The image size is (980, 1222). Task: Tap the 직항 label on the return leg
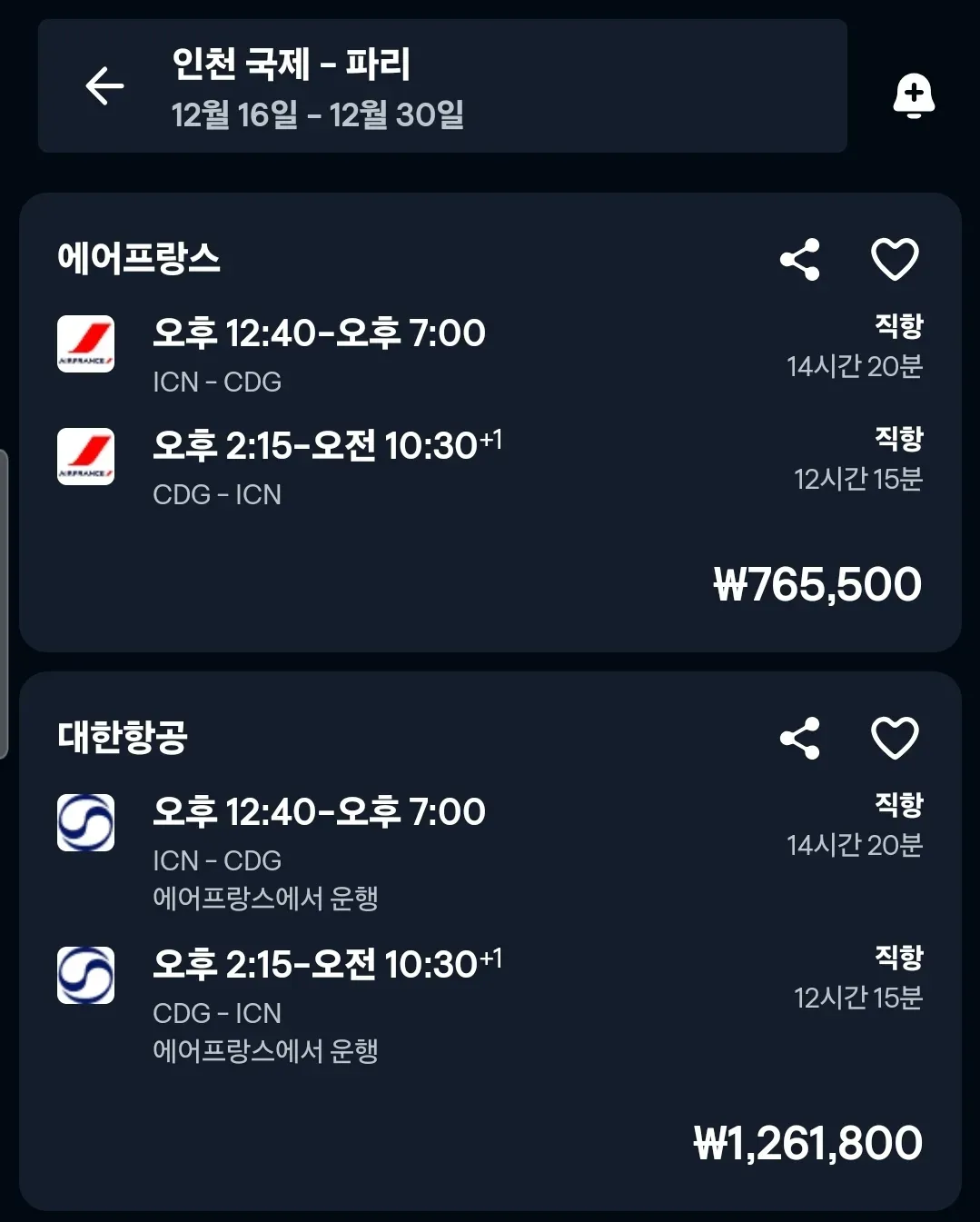(x=899, y=437)
